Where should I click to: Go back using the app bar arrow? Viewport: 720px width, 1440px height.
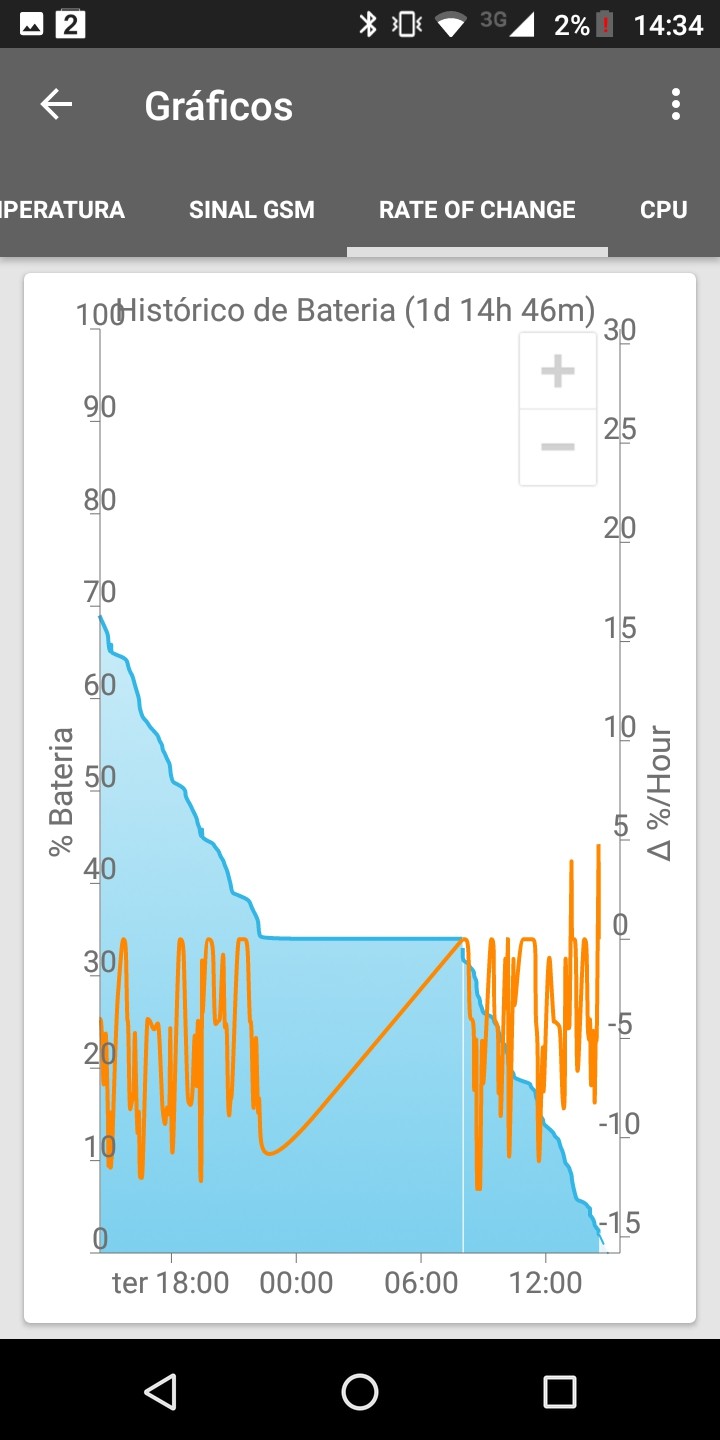(x=56, y=105)
